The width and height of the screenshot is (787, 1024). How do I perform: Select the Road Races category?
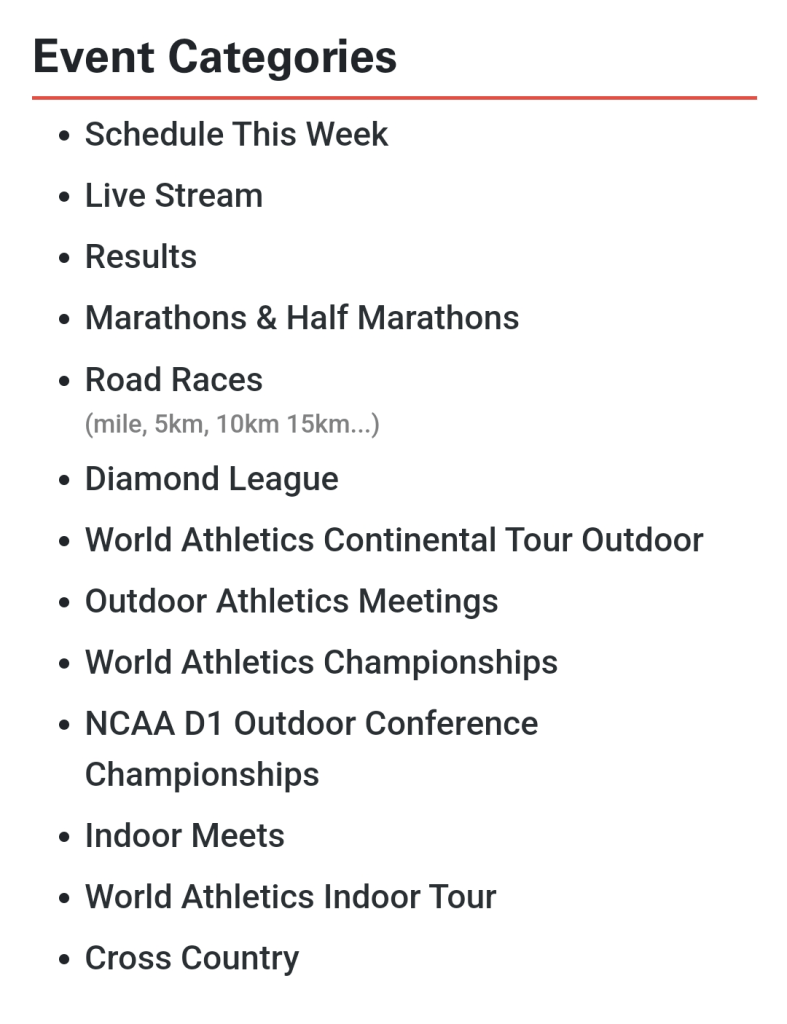173,380
